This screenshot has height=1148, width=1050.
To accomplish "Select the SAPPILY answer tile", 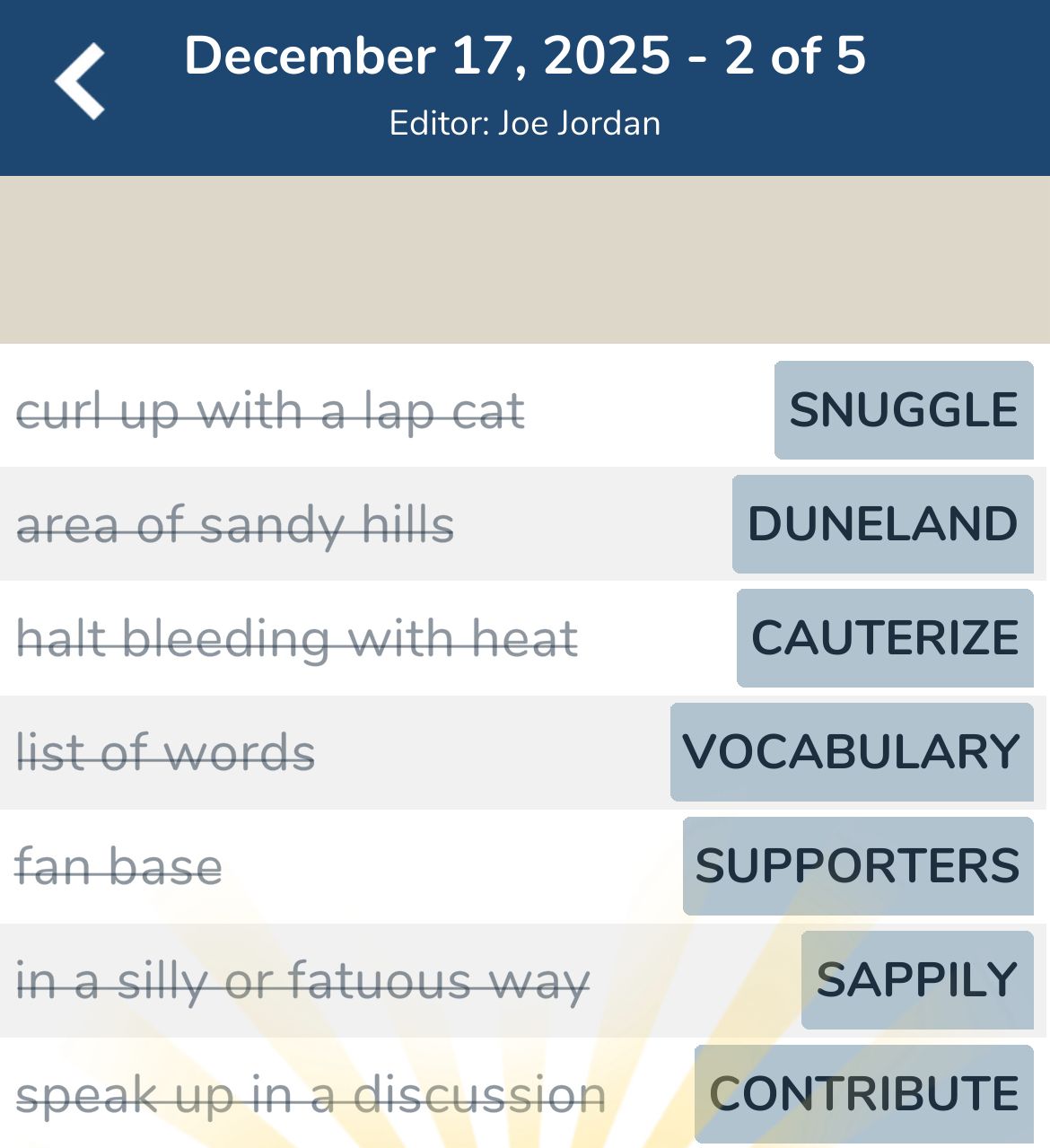I will pyautogui.click(x=916, y=980).
